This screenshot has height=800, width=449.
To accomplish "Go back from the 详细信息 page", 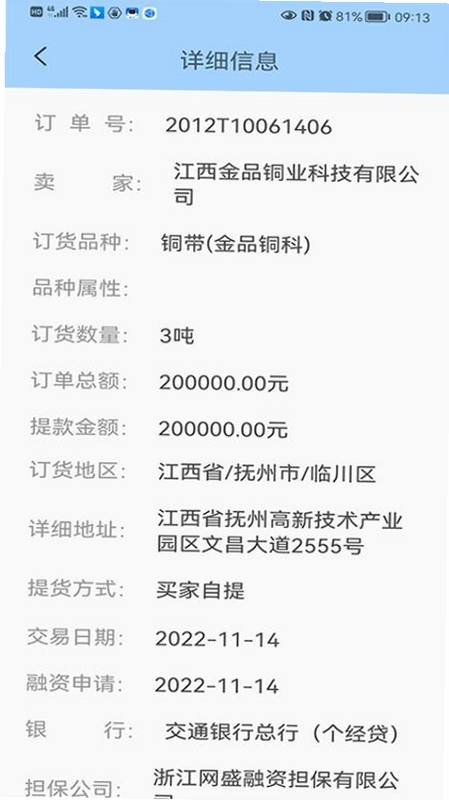I will (x=41, y=56).
